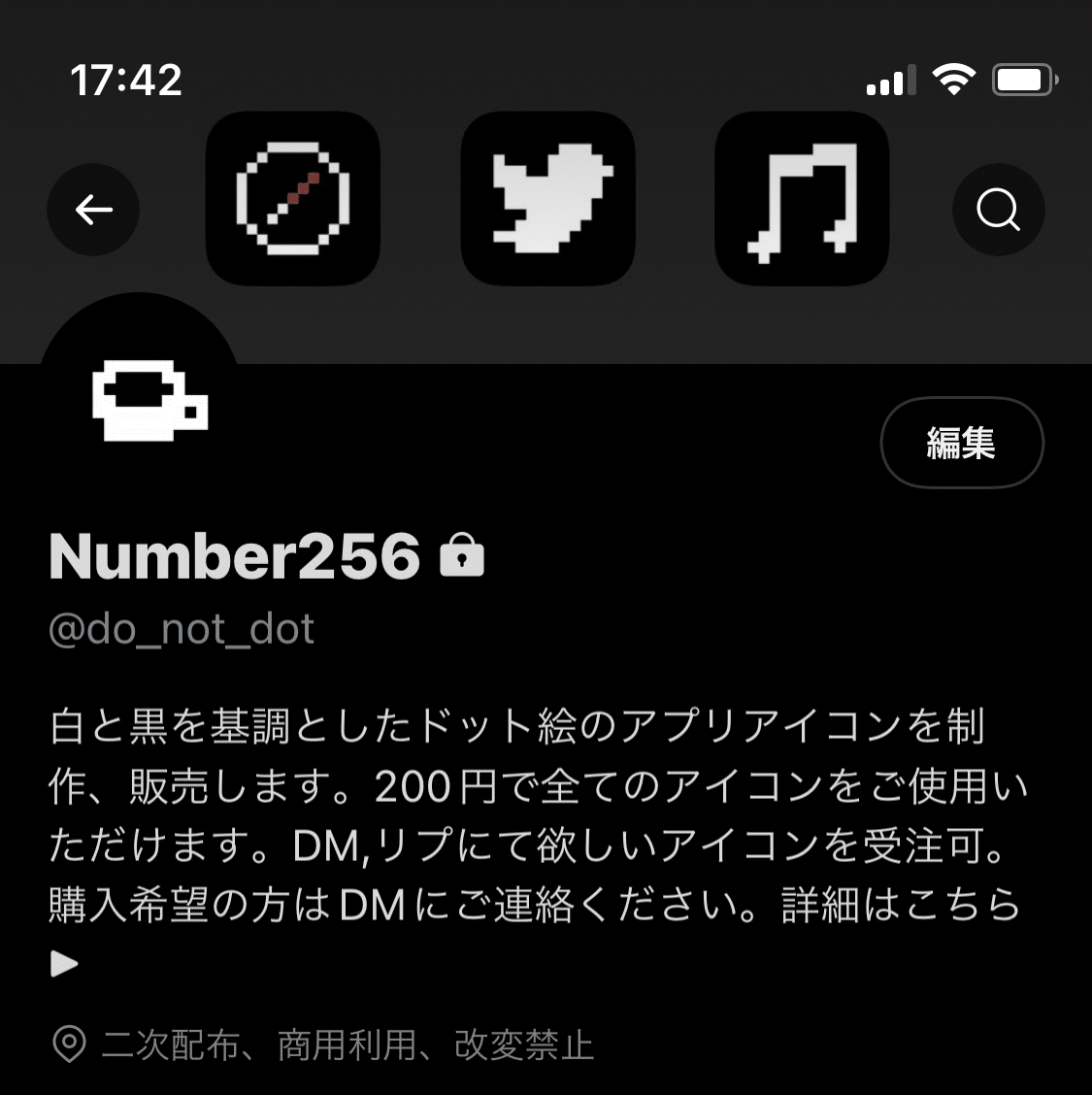Tap the Wi-Fi status icon
The height and width of the screenshot is (1095, 1092).
click(955, 80)
